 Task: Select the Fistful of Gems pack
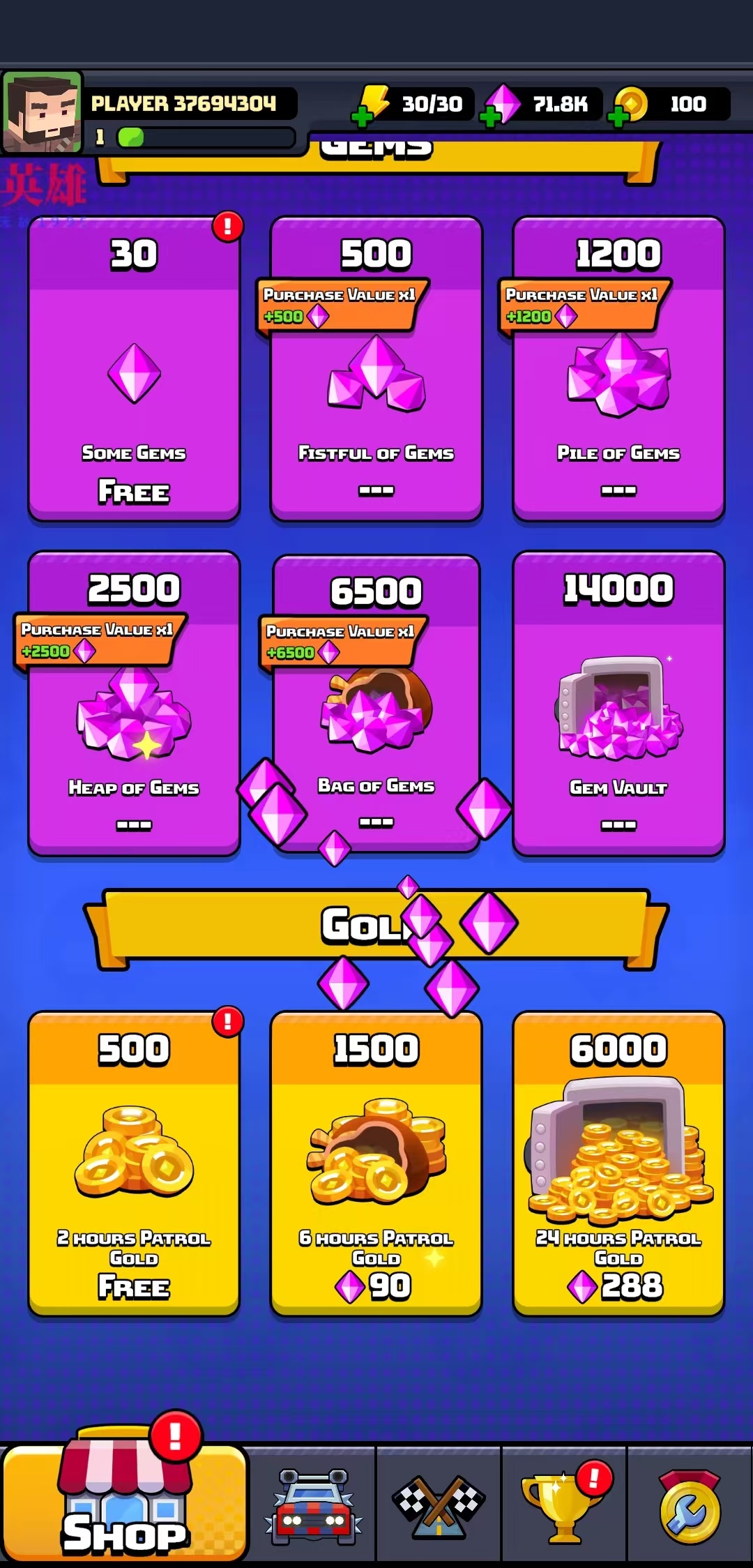pyautogui.click(x=376, y=370)
